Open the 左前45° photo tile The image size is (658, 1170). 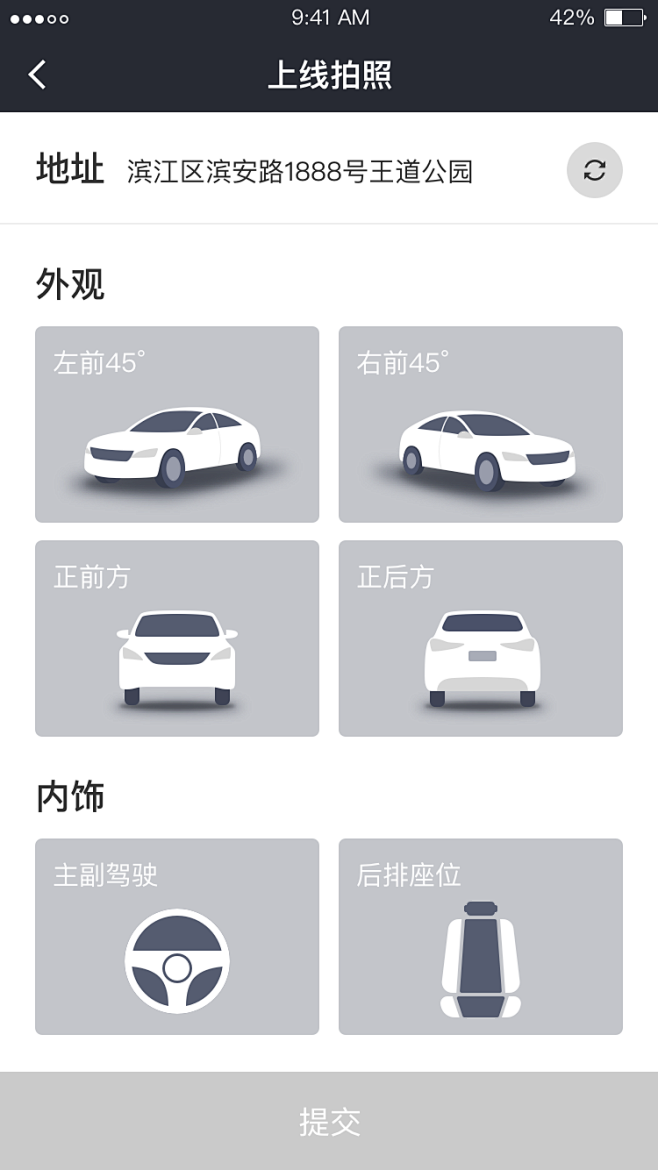pyautogui.click(x=177, y=424)
